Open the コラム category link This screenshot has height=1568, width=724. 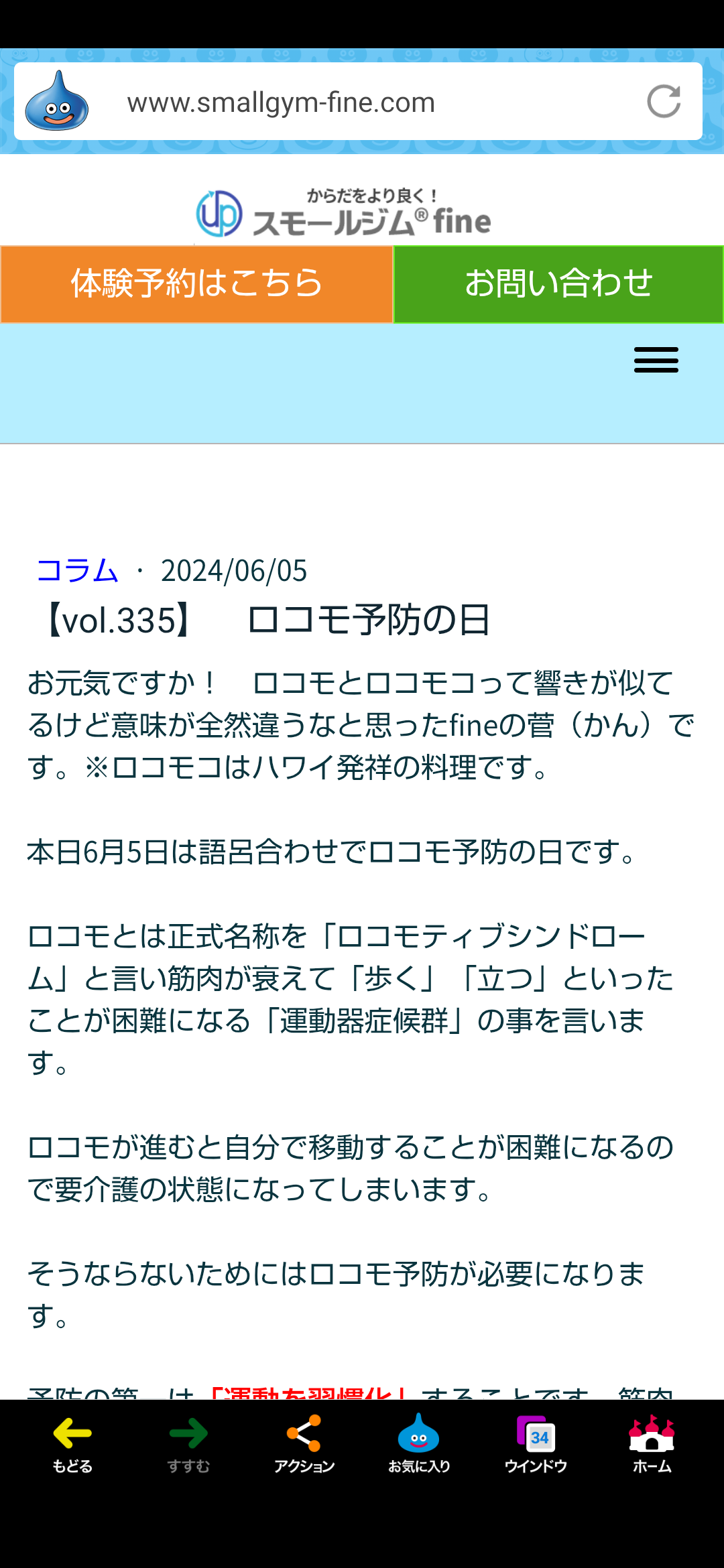pos(77,571)
